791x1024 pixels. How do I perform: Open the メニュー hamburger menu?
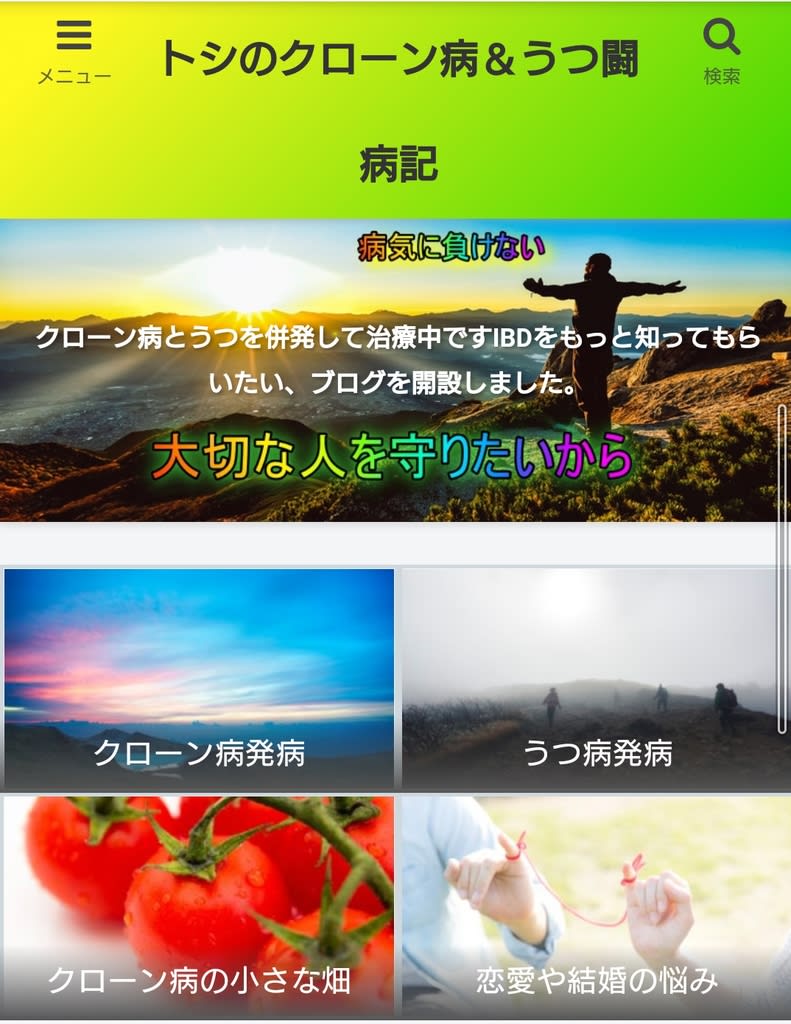click(74, 51)
